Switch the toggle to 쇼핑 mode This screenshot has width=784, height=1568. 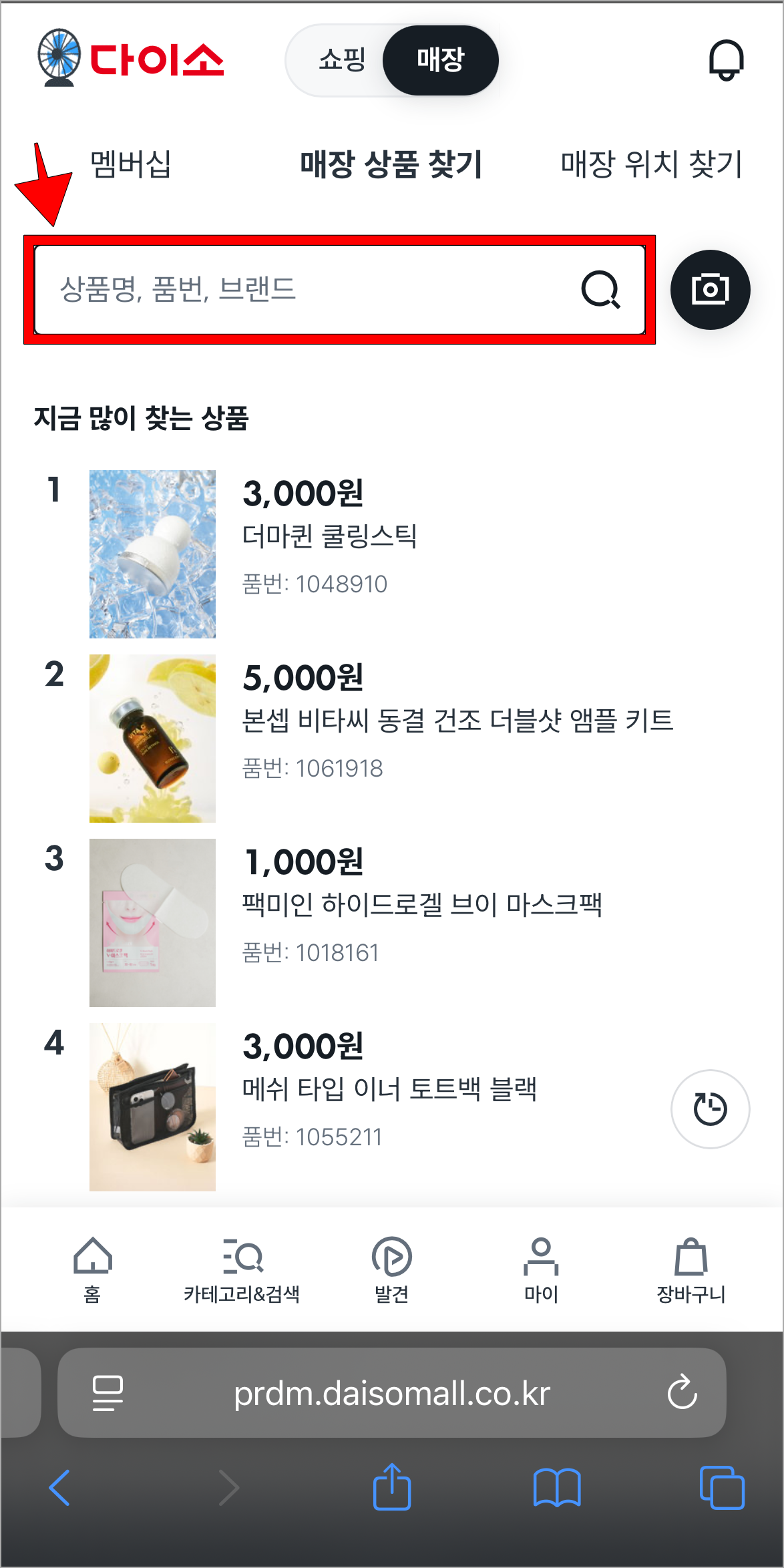341,59
